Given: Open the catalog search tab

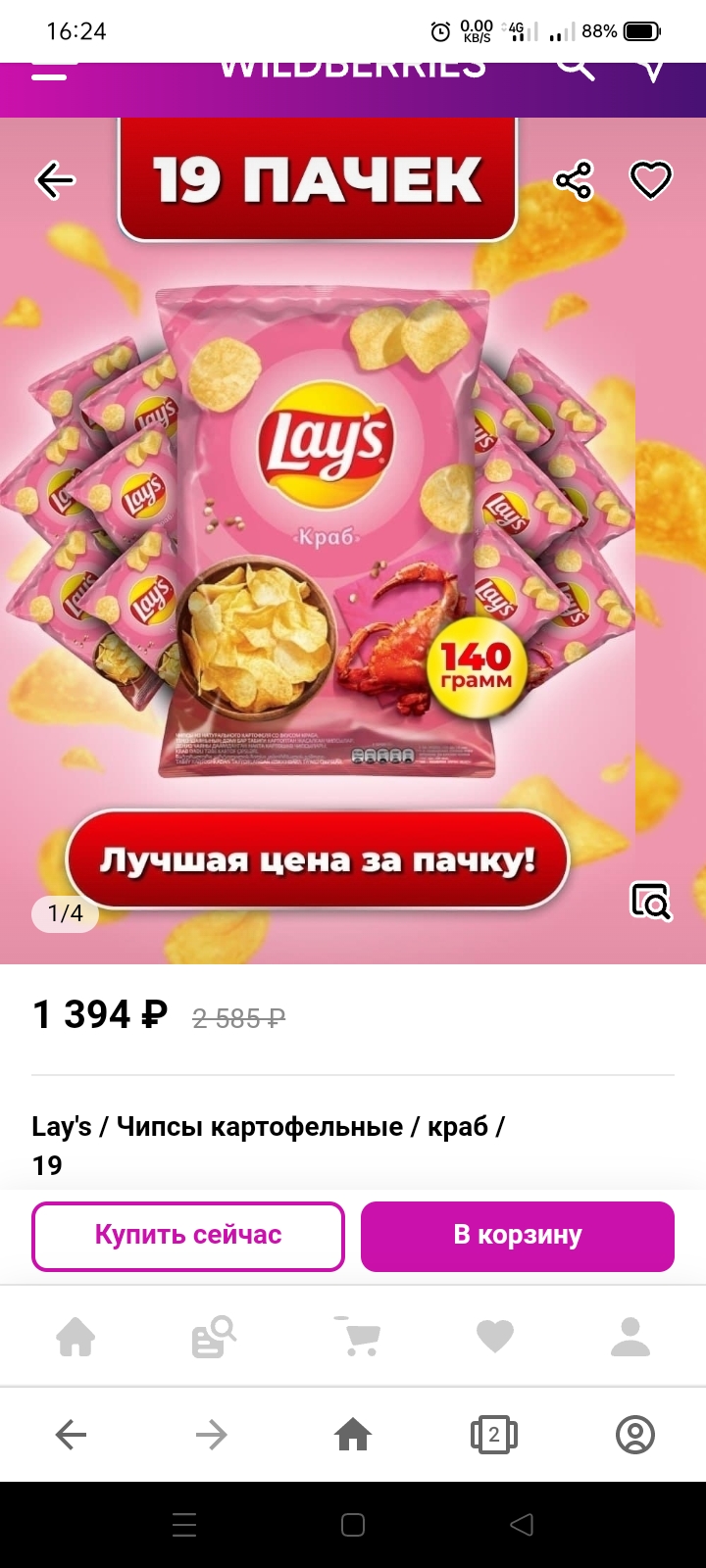Looking at the screenshot, I should point(214,1337).
